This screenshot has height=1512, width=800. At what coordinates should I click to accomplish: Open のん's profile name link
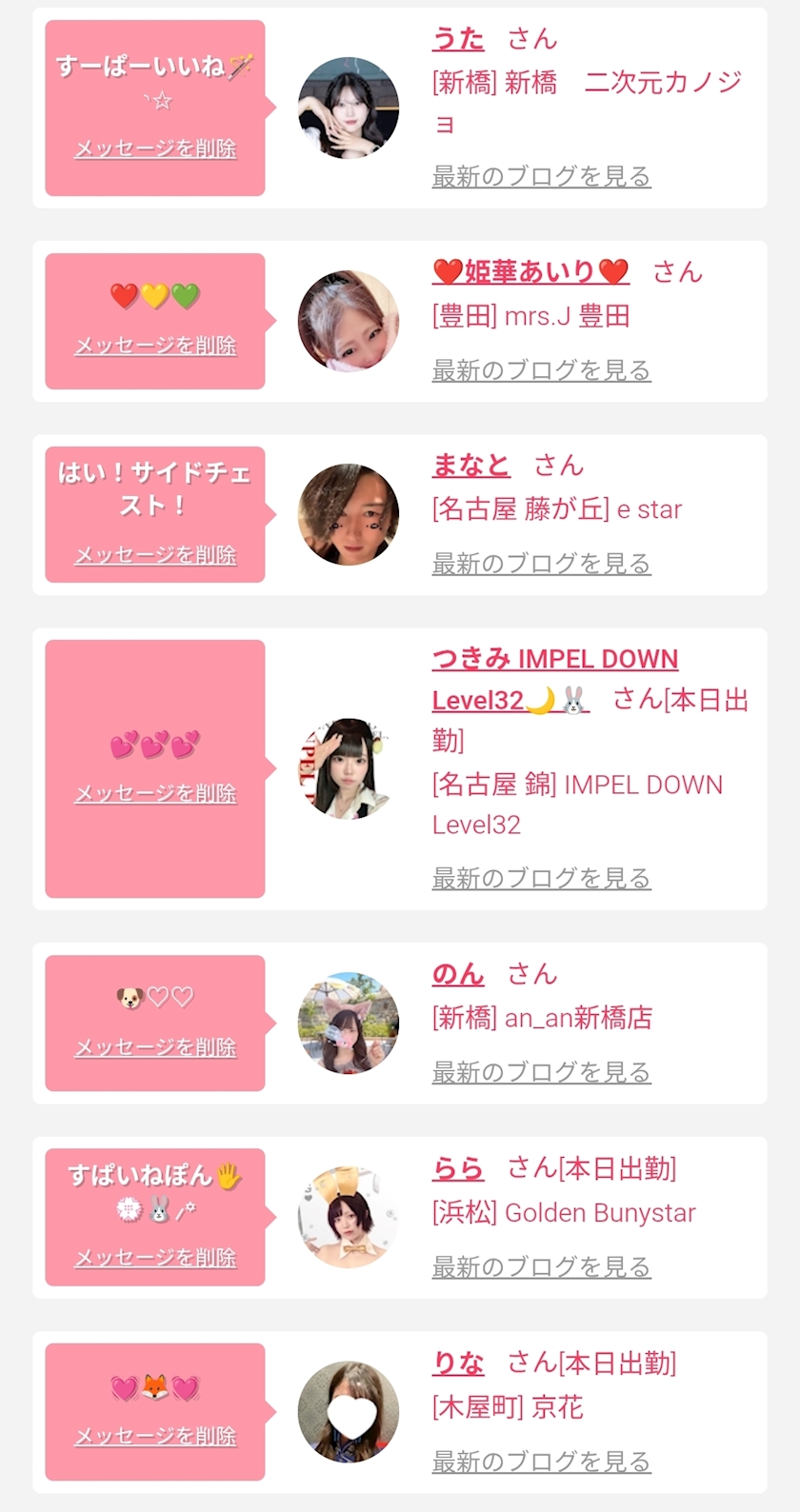[458, 974]
